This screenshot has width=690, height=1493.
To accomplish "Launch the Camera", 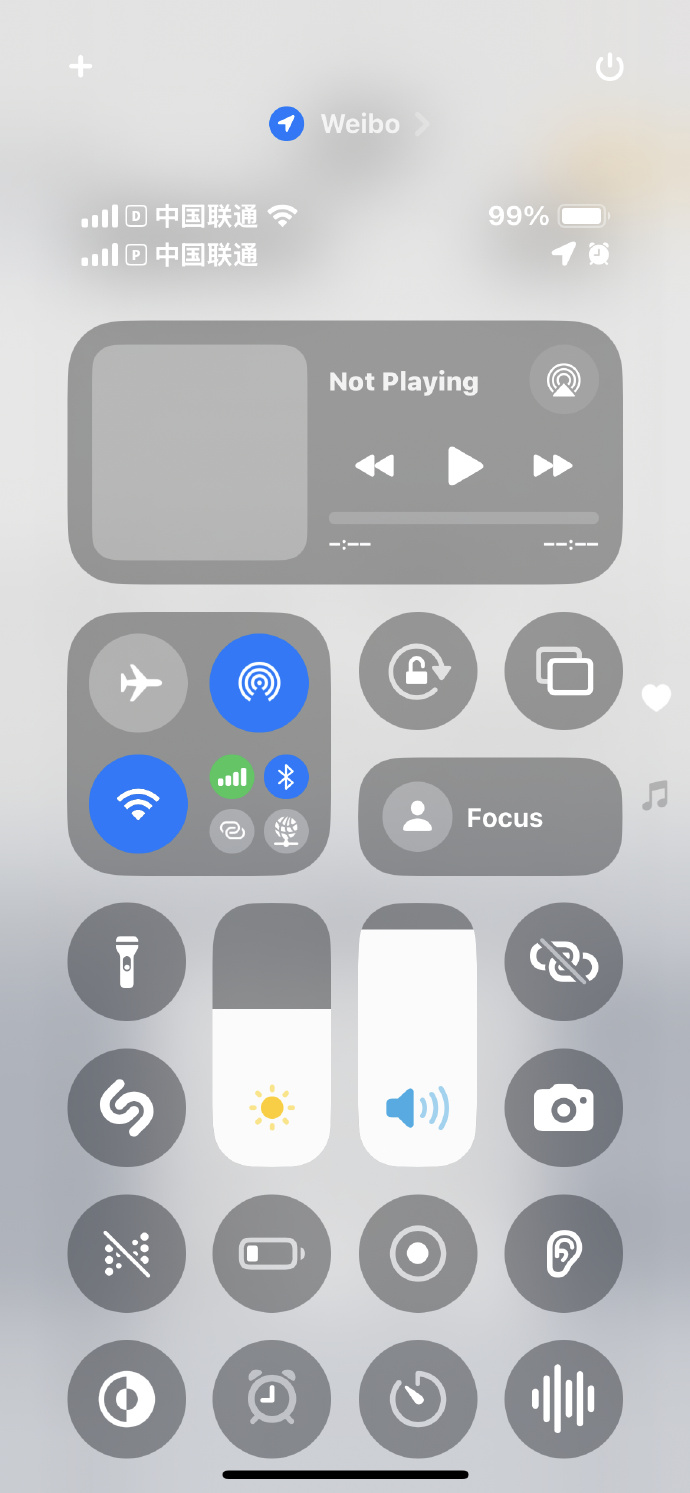I will point(564,1108).
